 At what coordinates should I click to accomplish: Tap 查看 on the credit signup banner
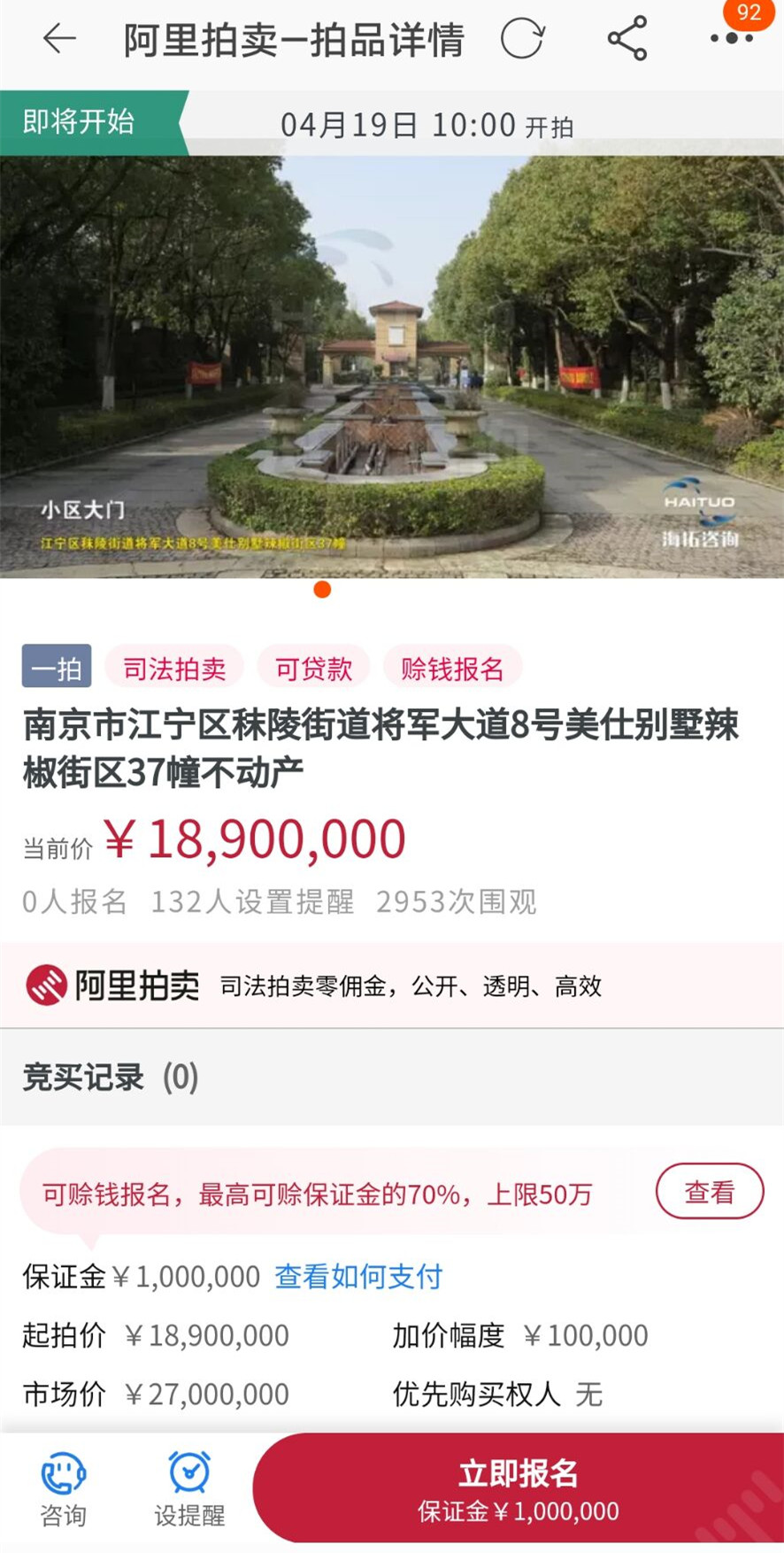pyautogui.click(x=709, y=1193)
